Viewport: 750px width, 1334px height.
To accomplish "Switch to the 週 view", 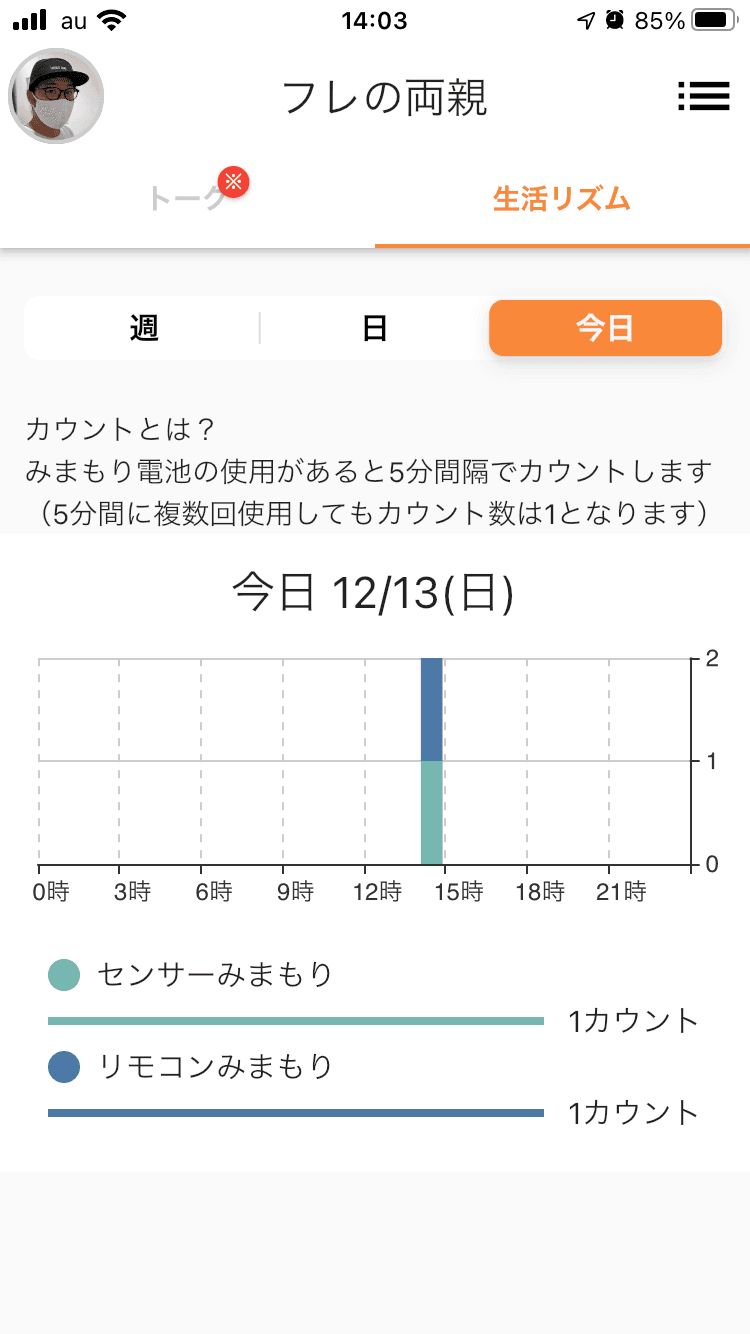I will 143,328.
